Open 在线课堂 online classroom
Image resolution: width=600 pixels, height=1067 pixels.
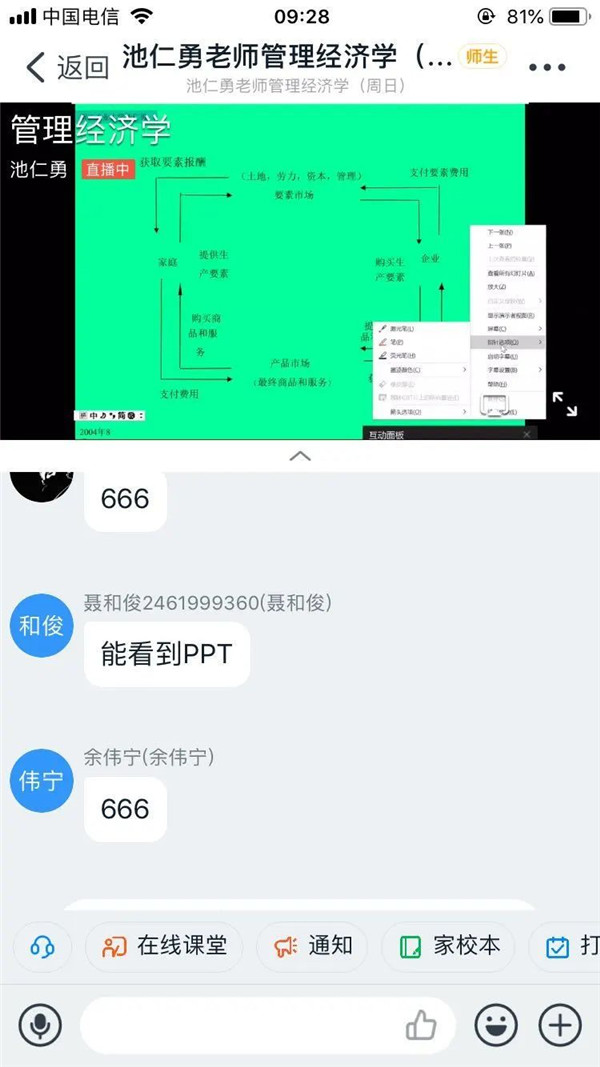click(x=164, y=946)
